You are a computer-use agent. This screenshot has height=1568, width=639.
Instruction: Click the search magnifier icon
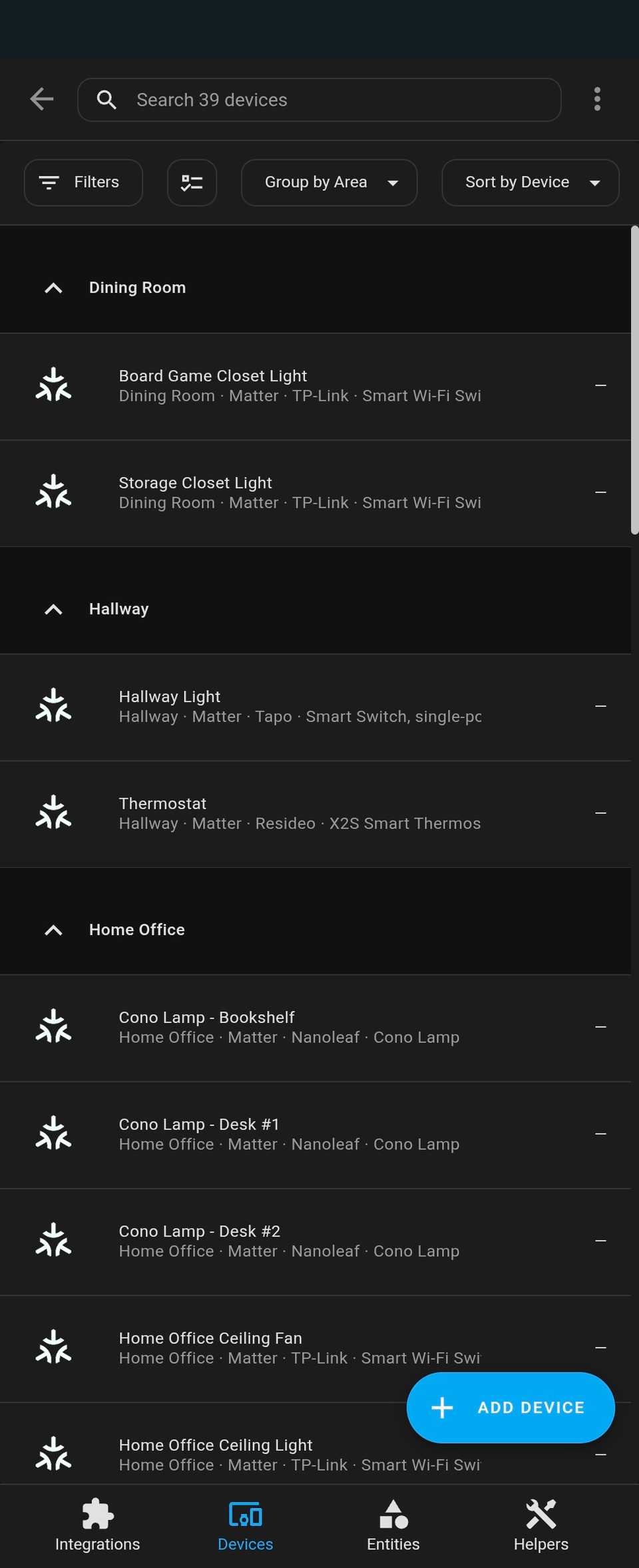(107, 100)
